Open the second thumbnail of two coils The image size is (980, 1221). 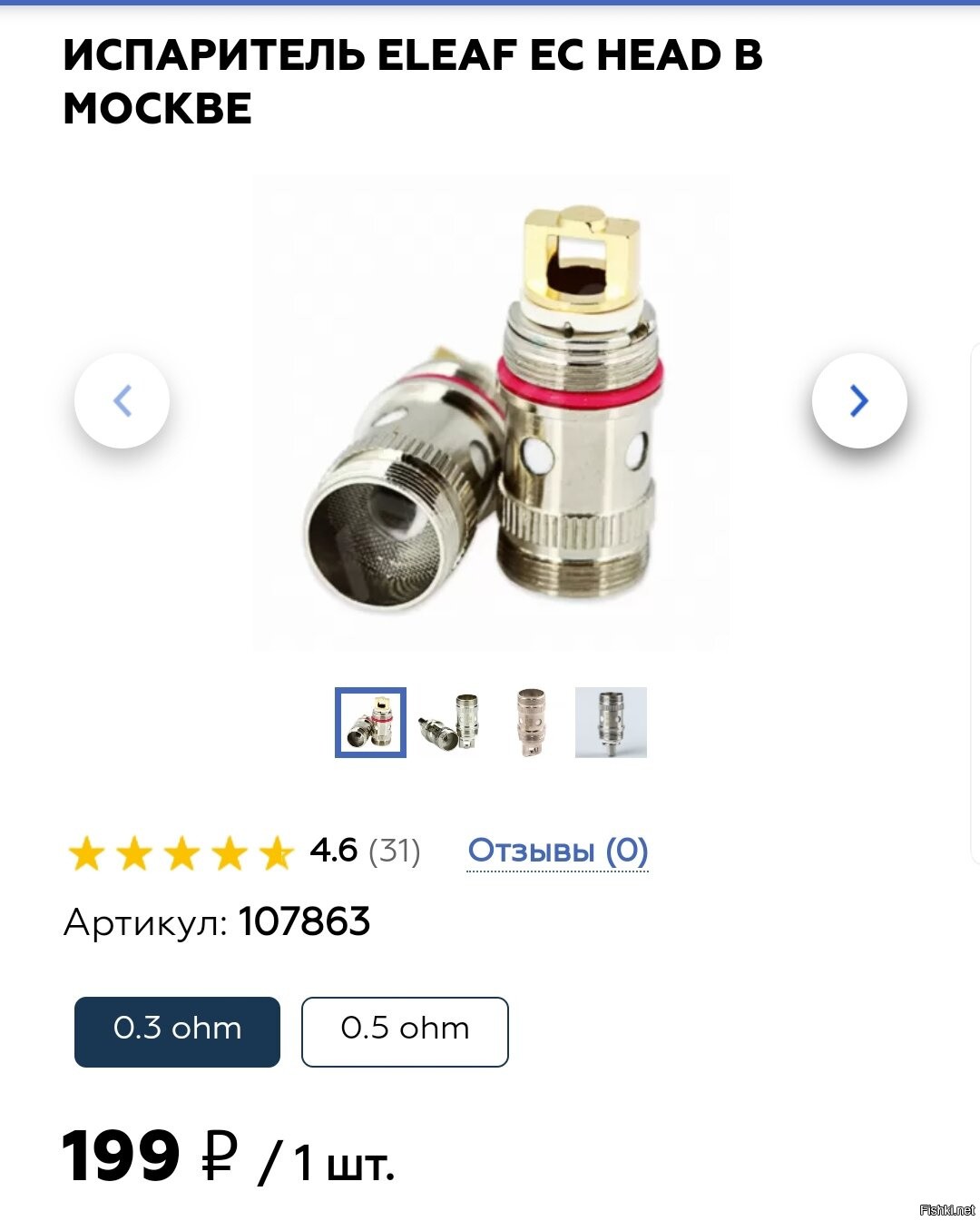tap(450, 723)
